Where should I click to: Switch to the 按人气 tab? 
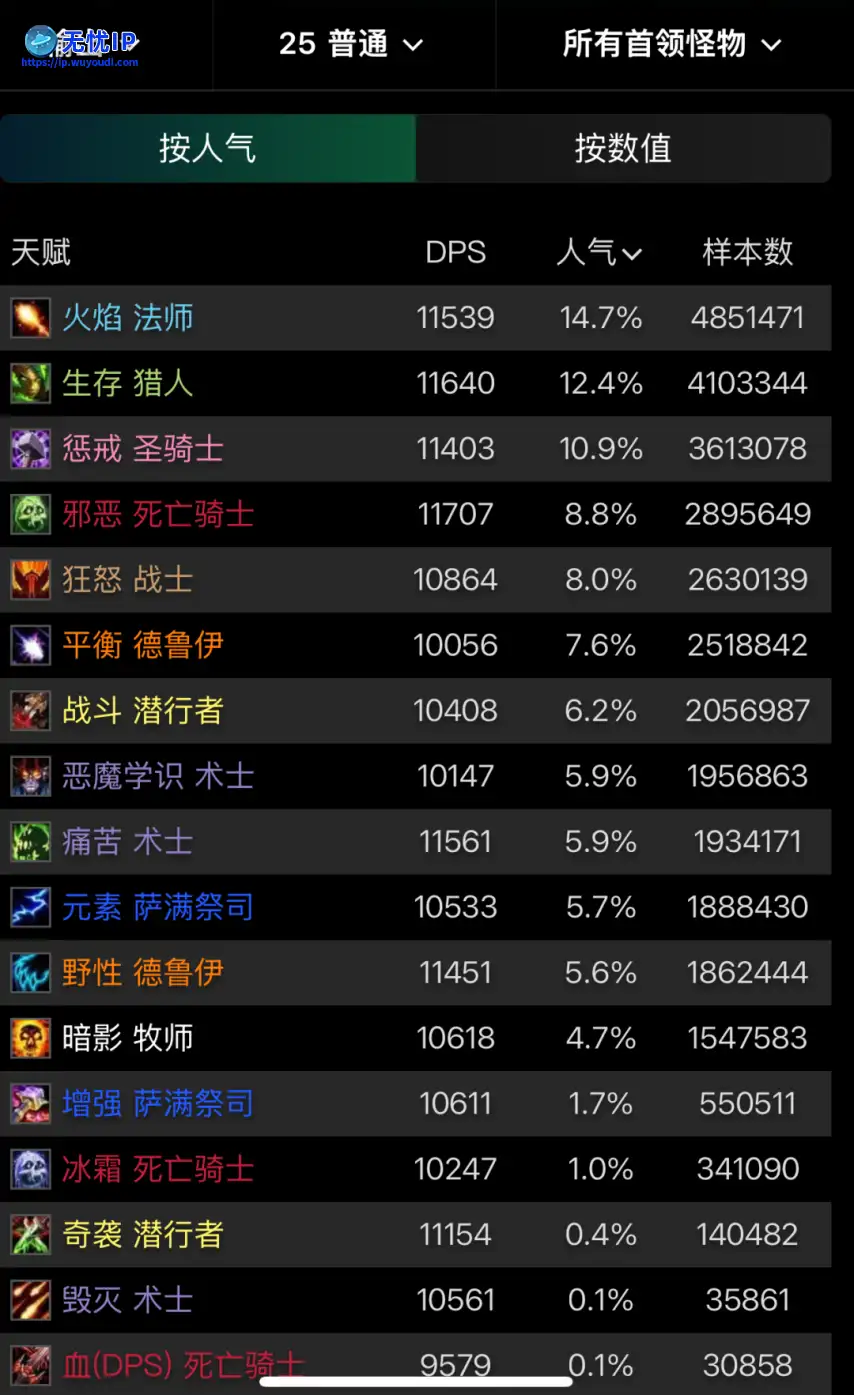point(208,149)
